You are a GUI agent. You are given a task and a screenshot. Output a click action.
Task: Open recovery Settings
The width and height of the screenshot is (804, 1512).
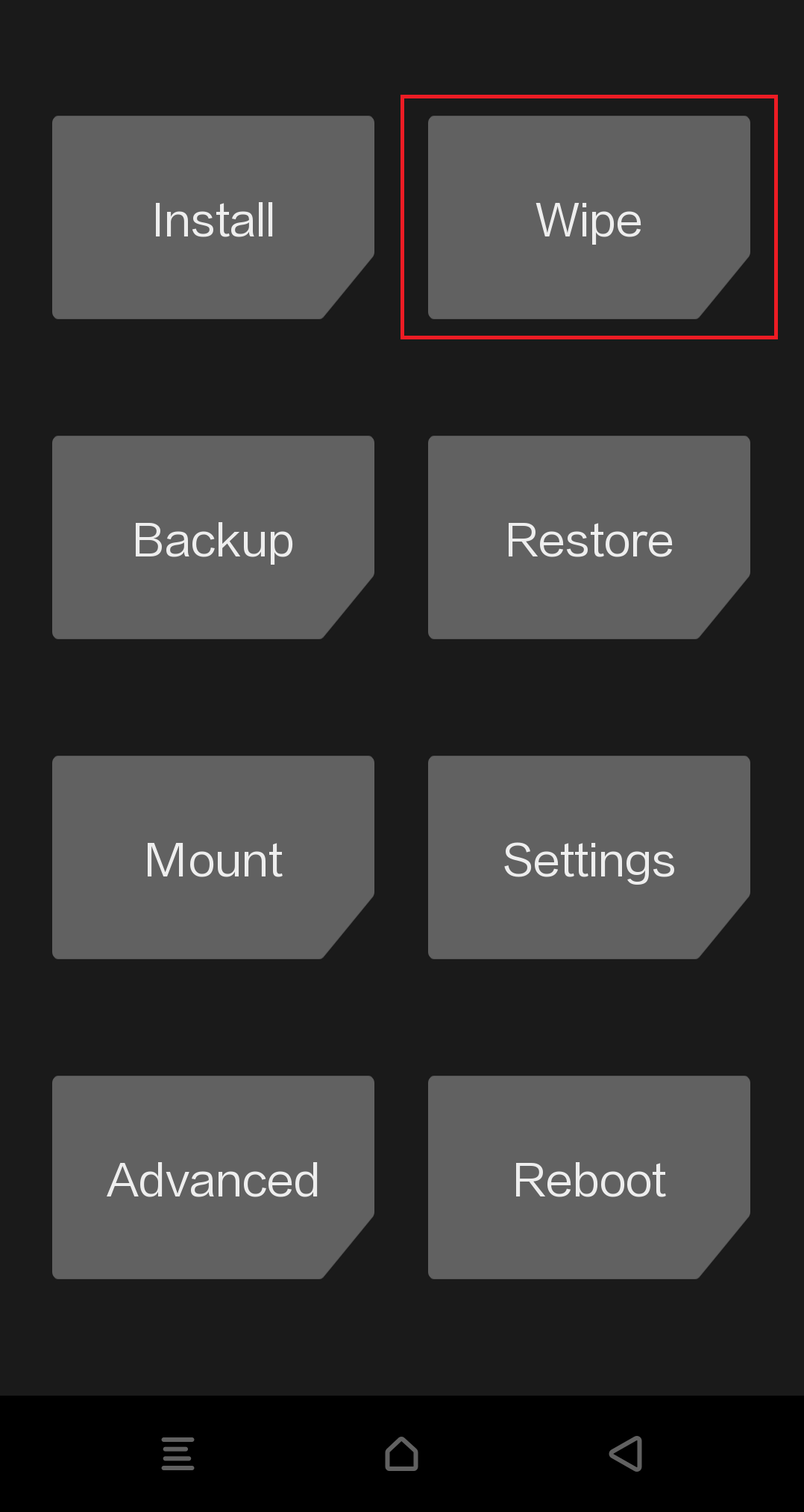click(589, 857)
